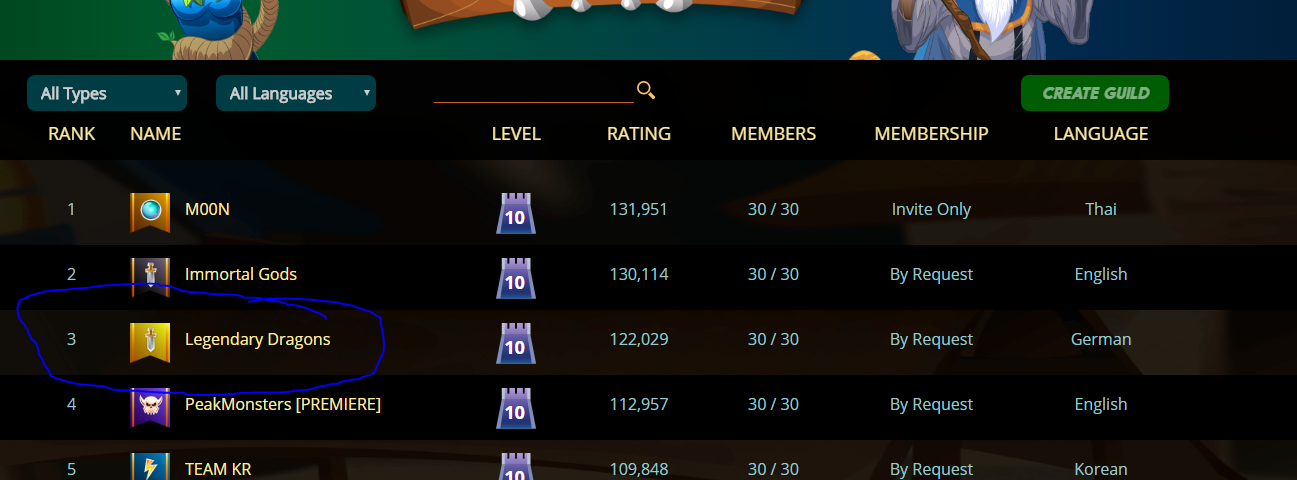Open the All Types dropdown
Image resolution: width=1297 pixels, height=480 pixels.
pos(106,93)
